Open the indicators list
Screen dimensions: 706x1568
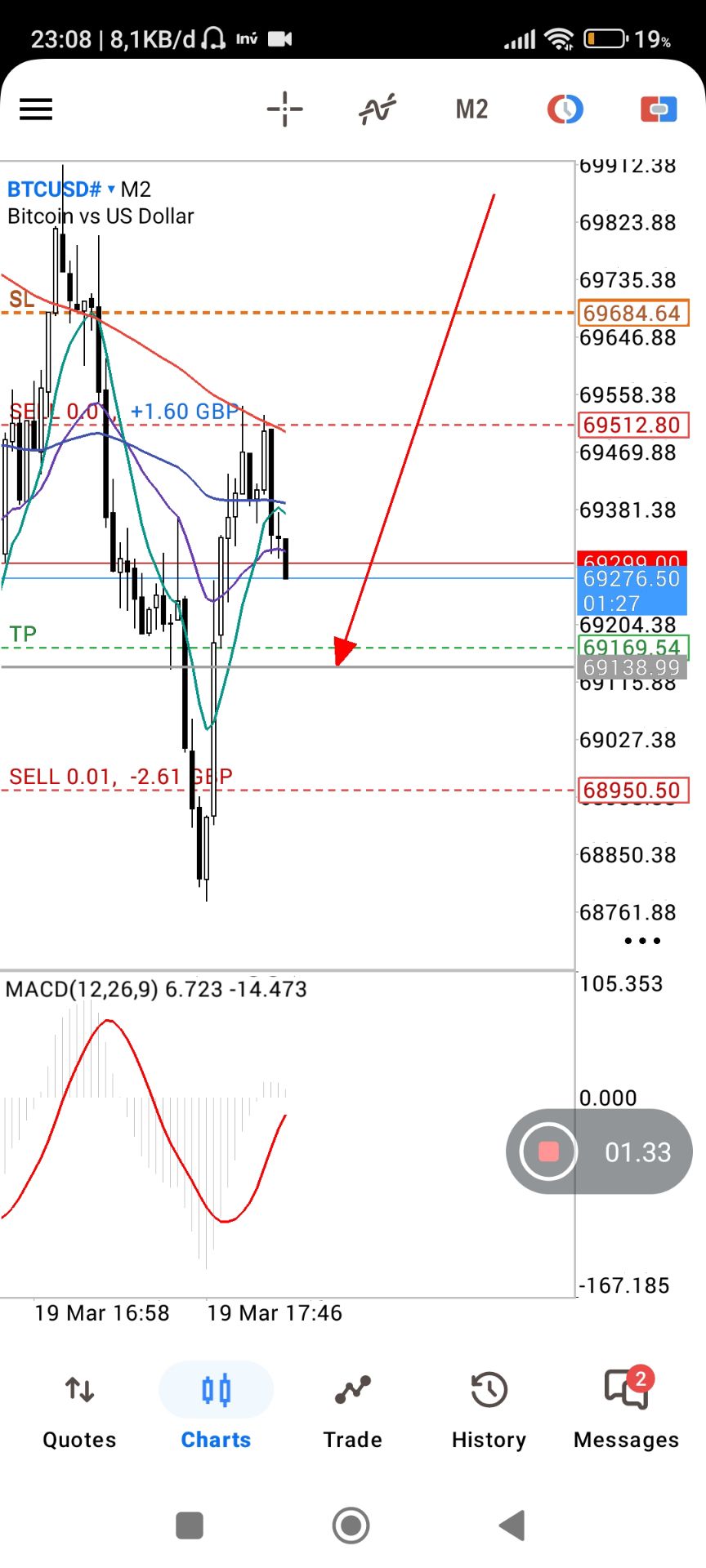378,109
